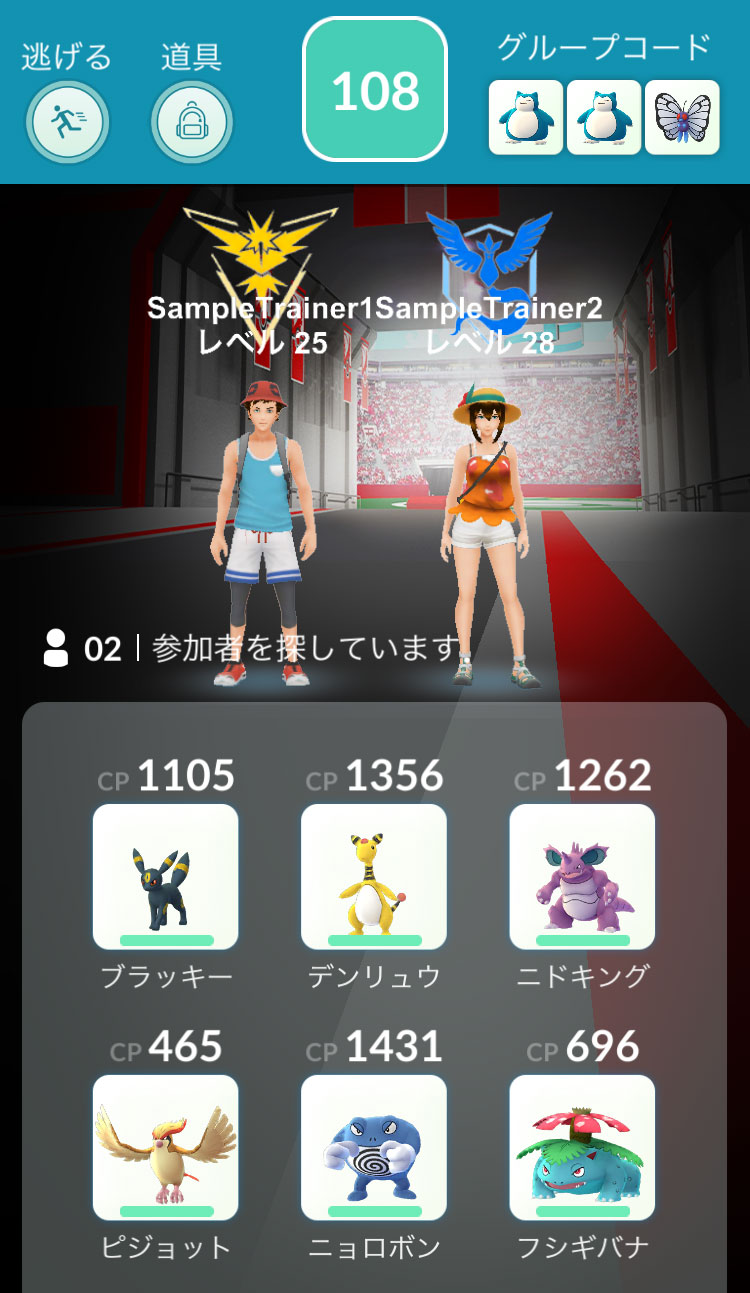Choose フシギバナ with CP 696

click(582, 1148)
